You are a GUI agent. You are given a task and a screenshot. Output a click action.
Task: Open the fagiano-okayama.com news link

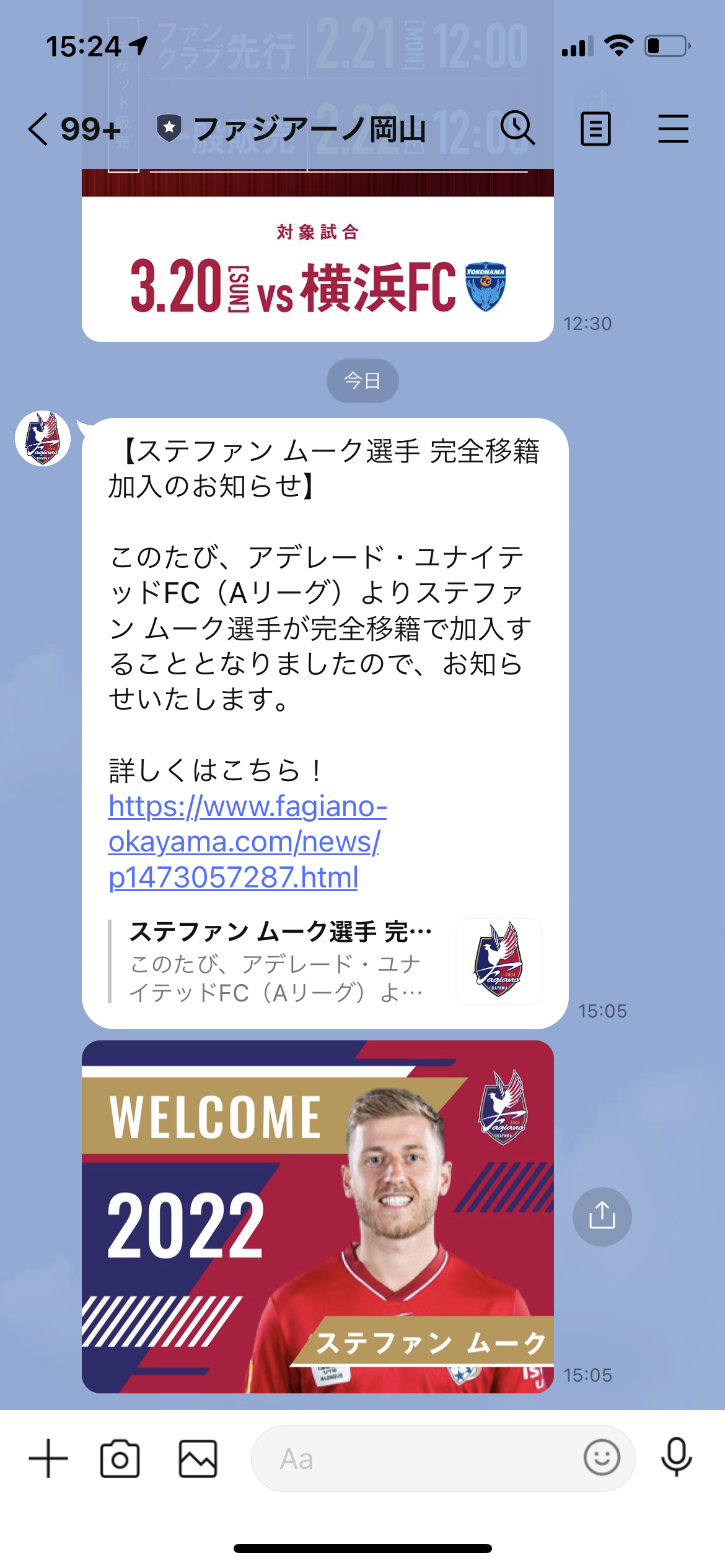(x=247, y=842)
